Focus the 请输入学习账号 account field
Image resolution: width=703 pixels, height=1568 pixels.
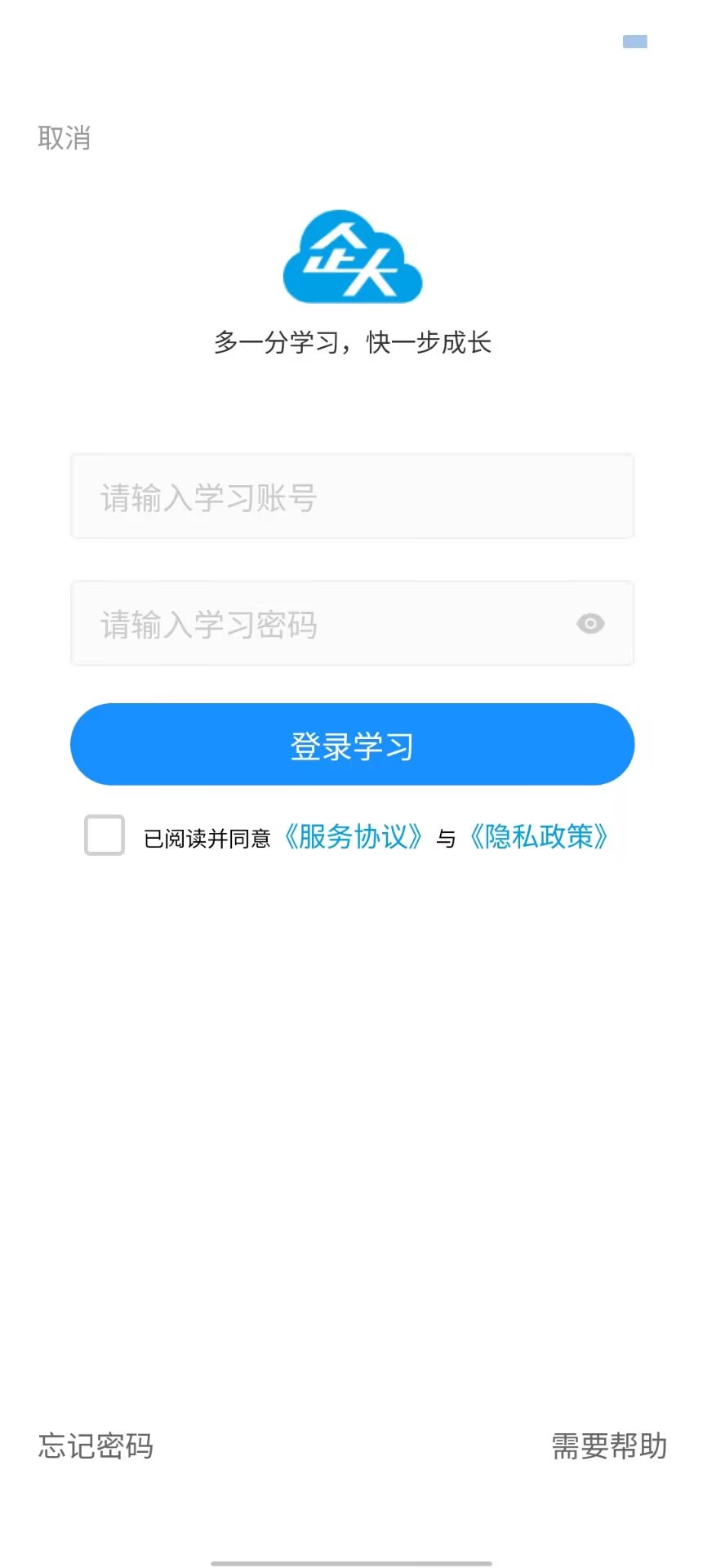tap(351, 497)
